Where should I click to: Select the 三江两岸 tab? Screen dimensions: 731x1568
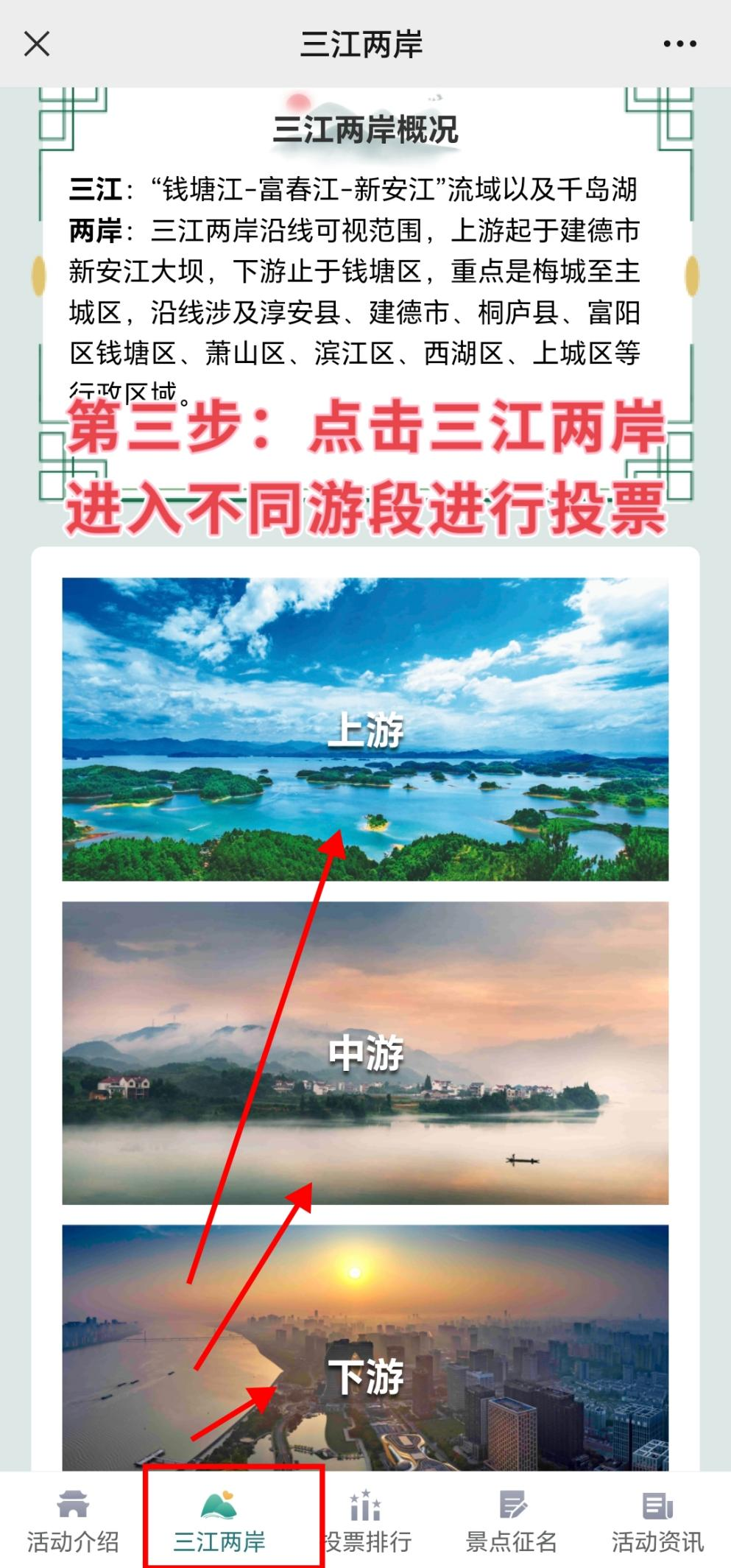[219, 1520]
